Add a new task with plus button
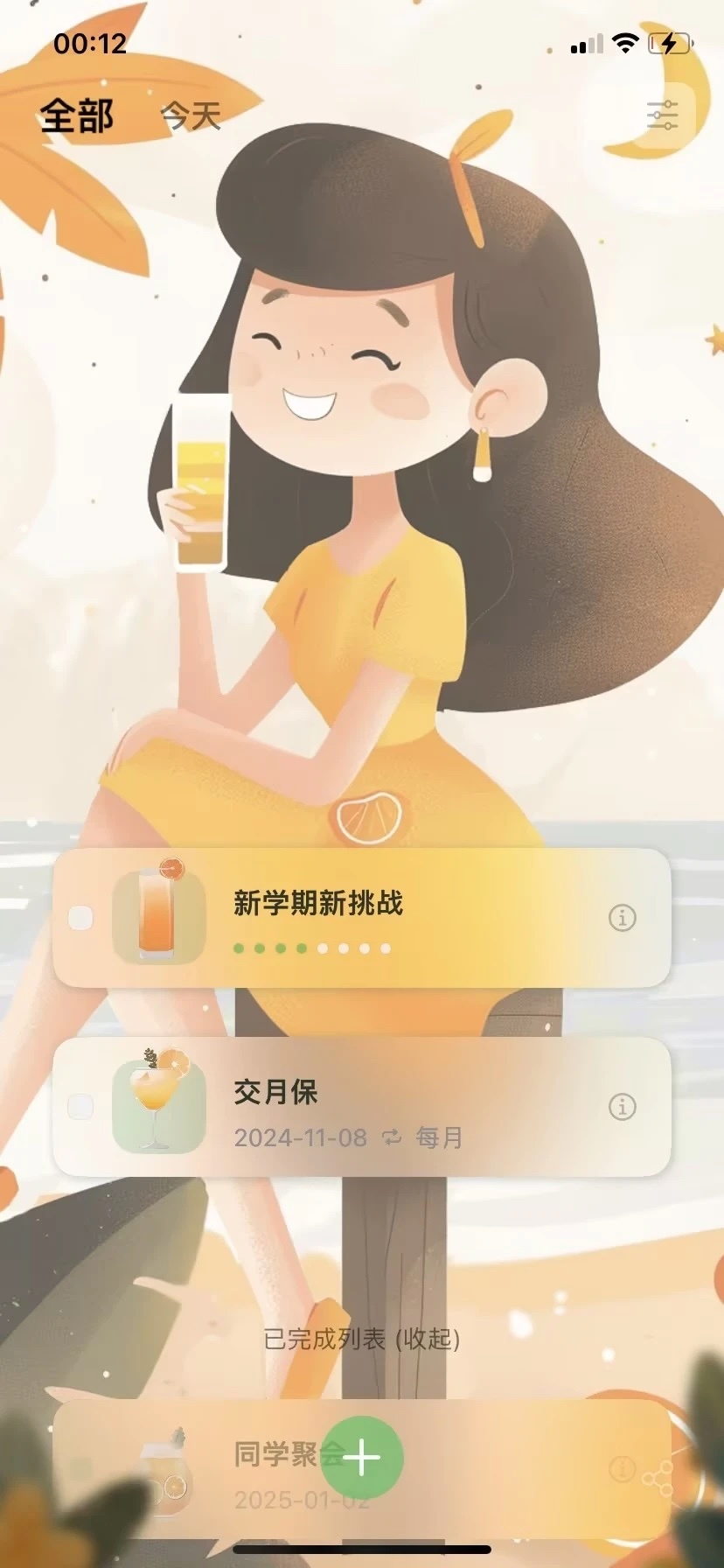Screen dimensions: 724x1568 tap(362, 1457)
